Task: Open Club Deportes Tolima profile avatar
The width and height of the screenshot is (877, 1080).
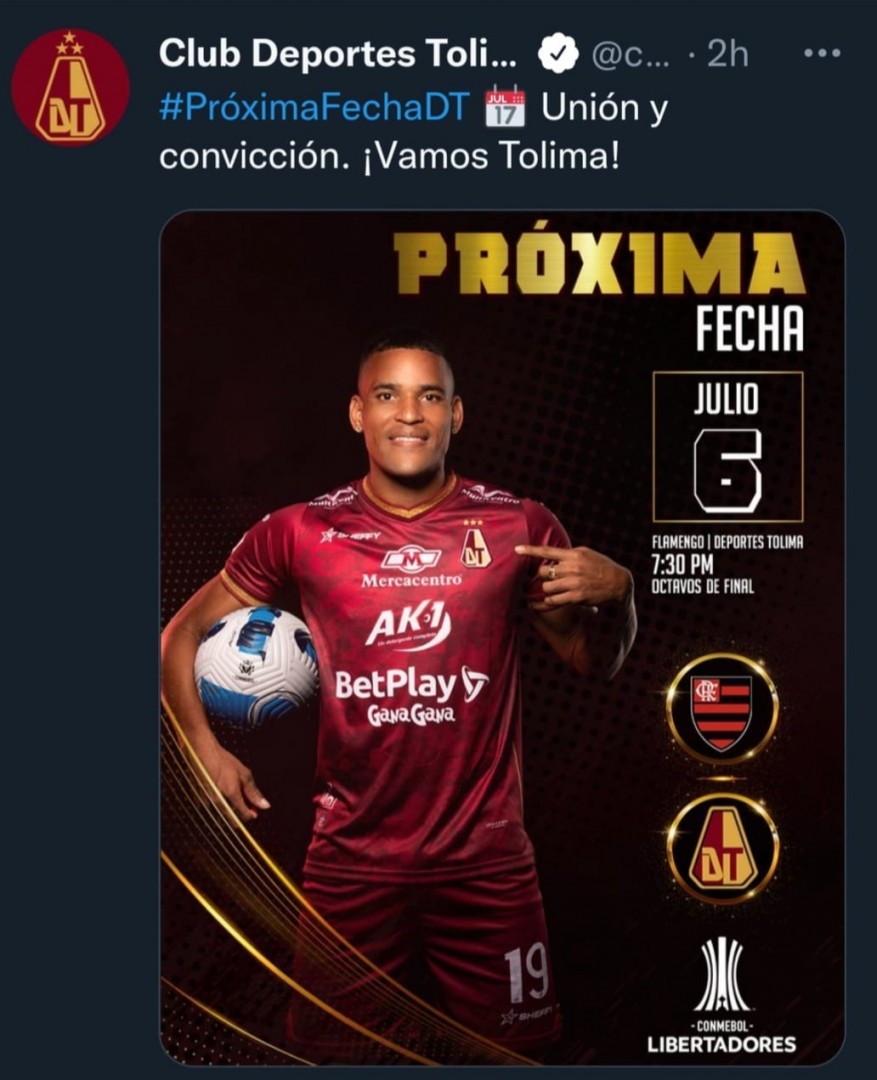Action: pos(70,87)
